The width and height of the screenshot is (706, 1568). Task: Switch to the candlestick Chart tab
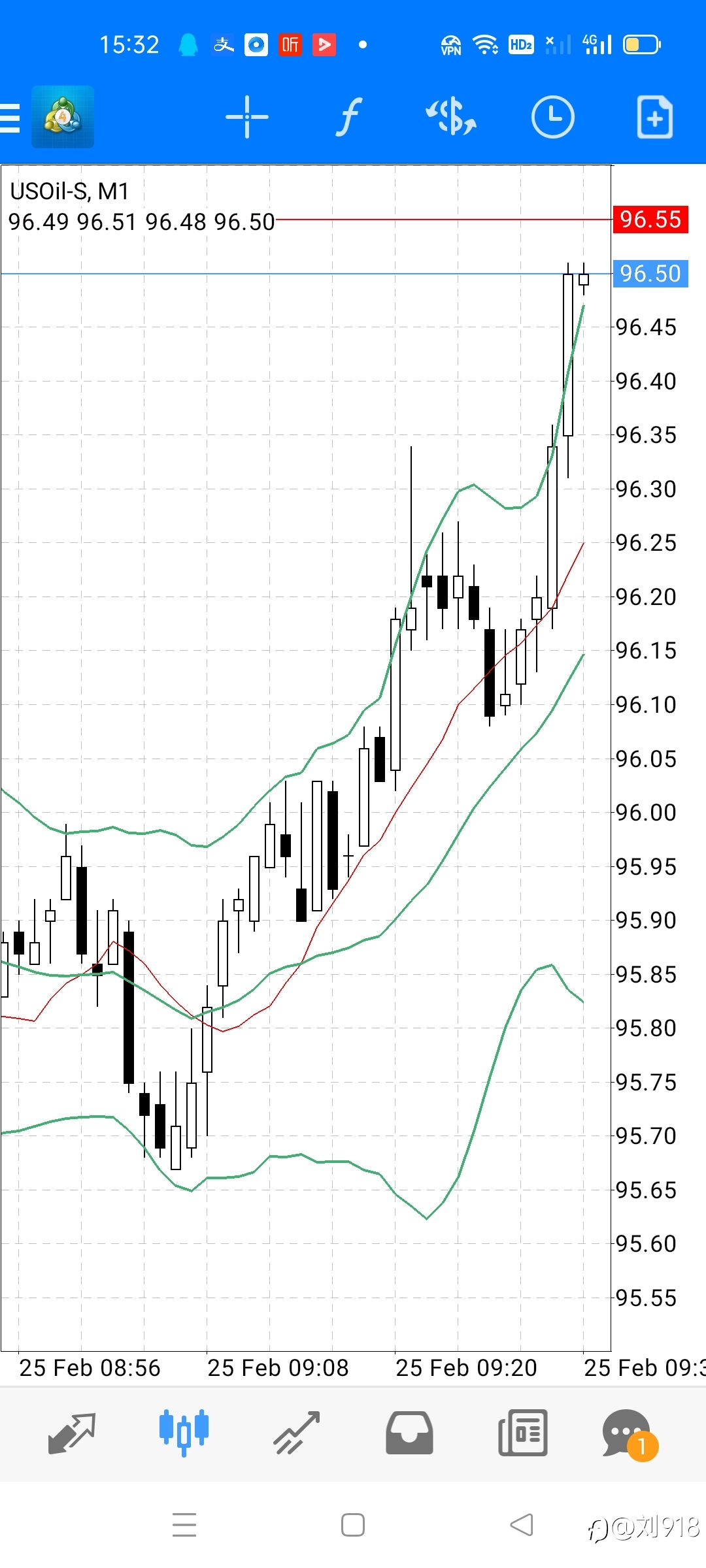184,1433
